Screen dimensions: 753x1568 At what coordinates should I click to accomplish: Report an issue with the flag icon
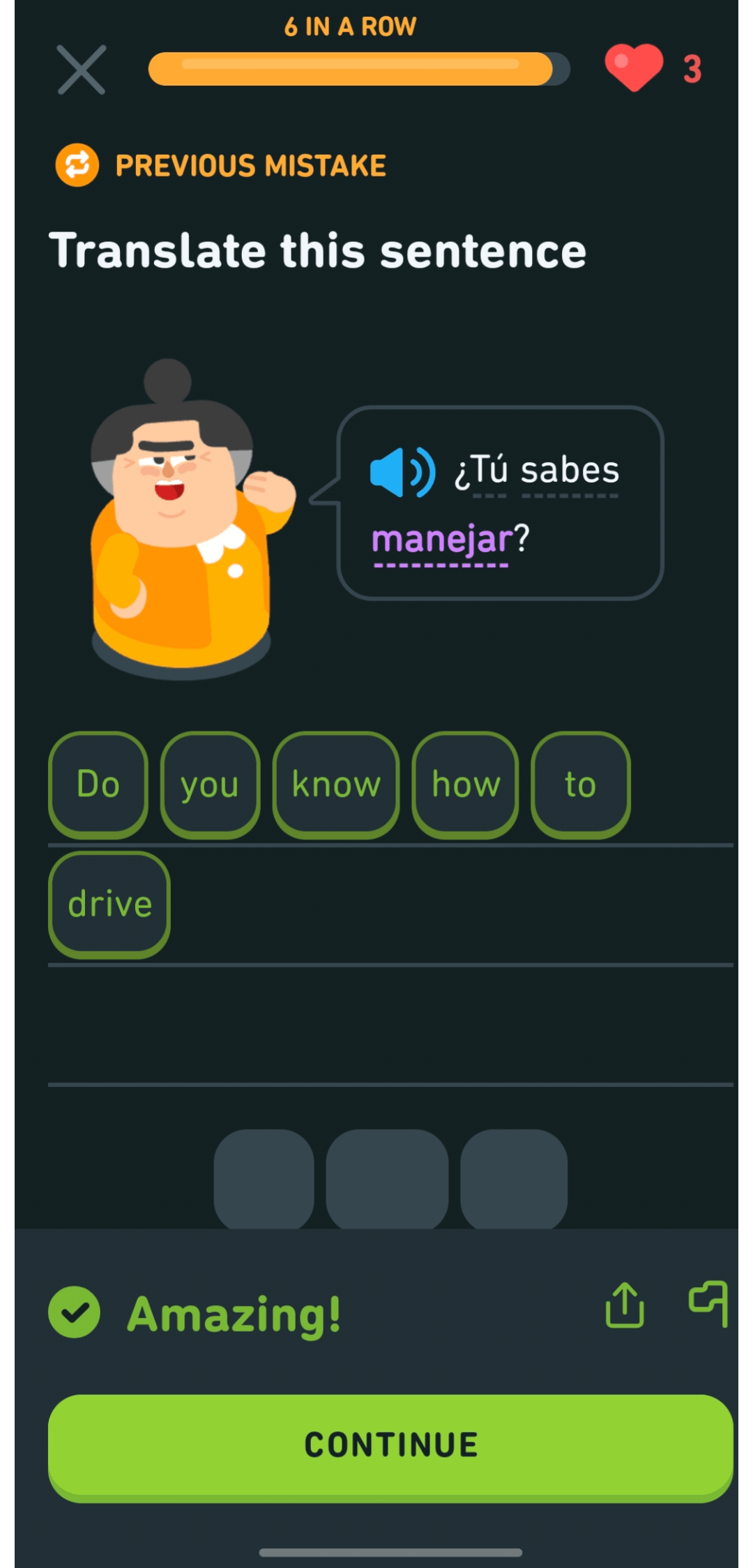[709, 1303]
